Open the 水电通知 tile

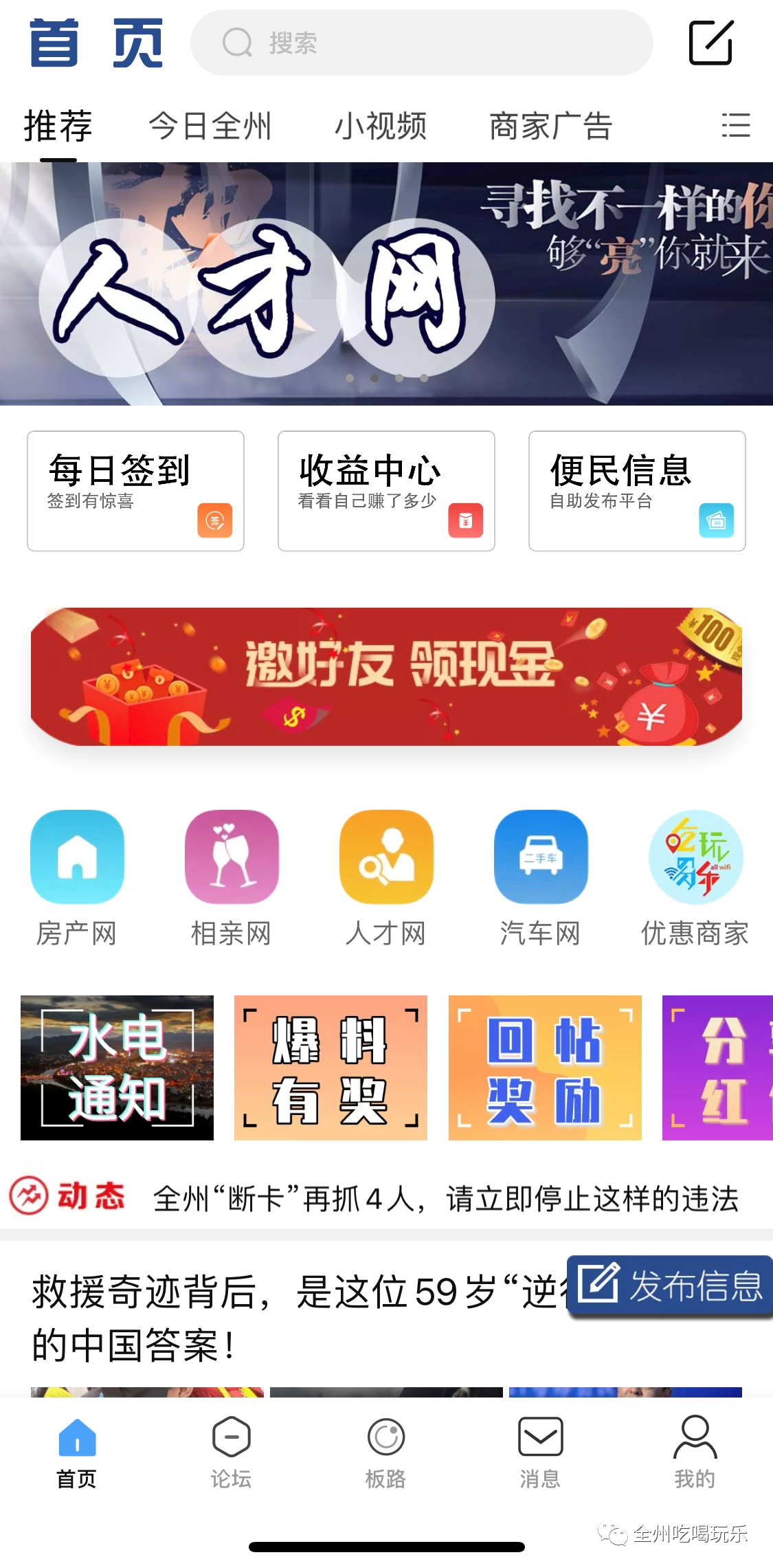coord(117,1068)
